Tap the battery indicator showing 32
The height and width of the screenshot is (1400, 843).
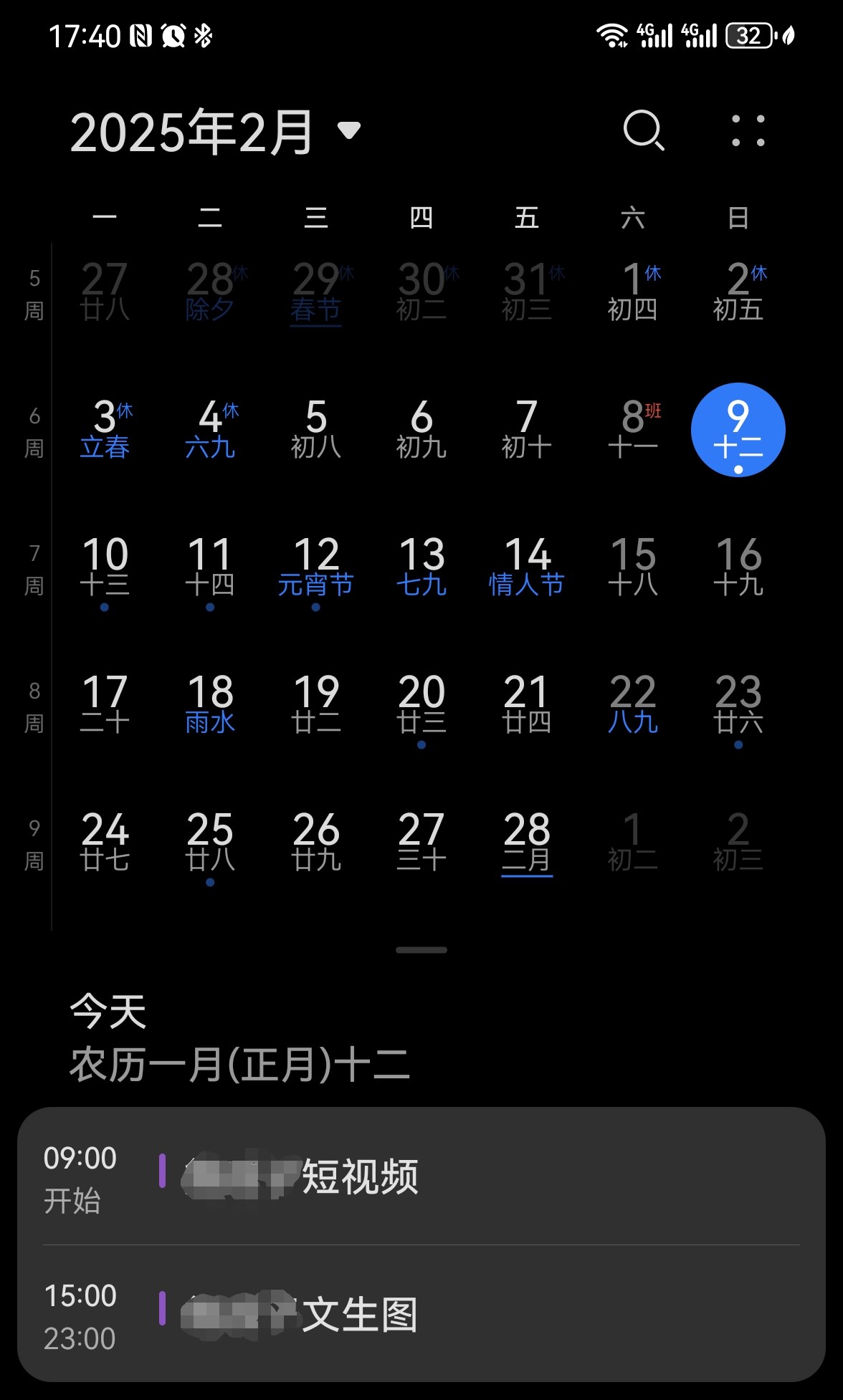point(748,34)
